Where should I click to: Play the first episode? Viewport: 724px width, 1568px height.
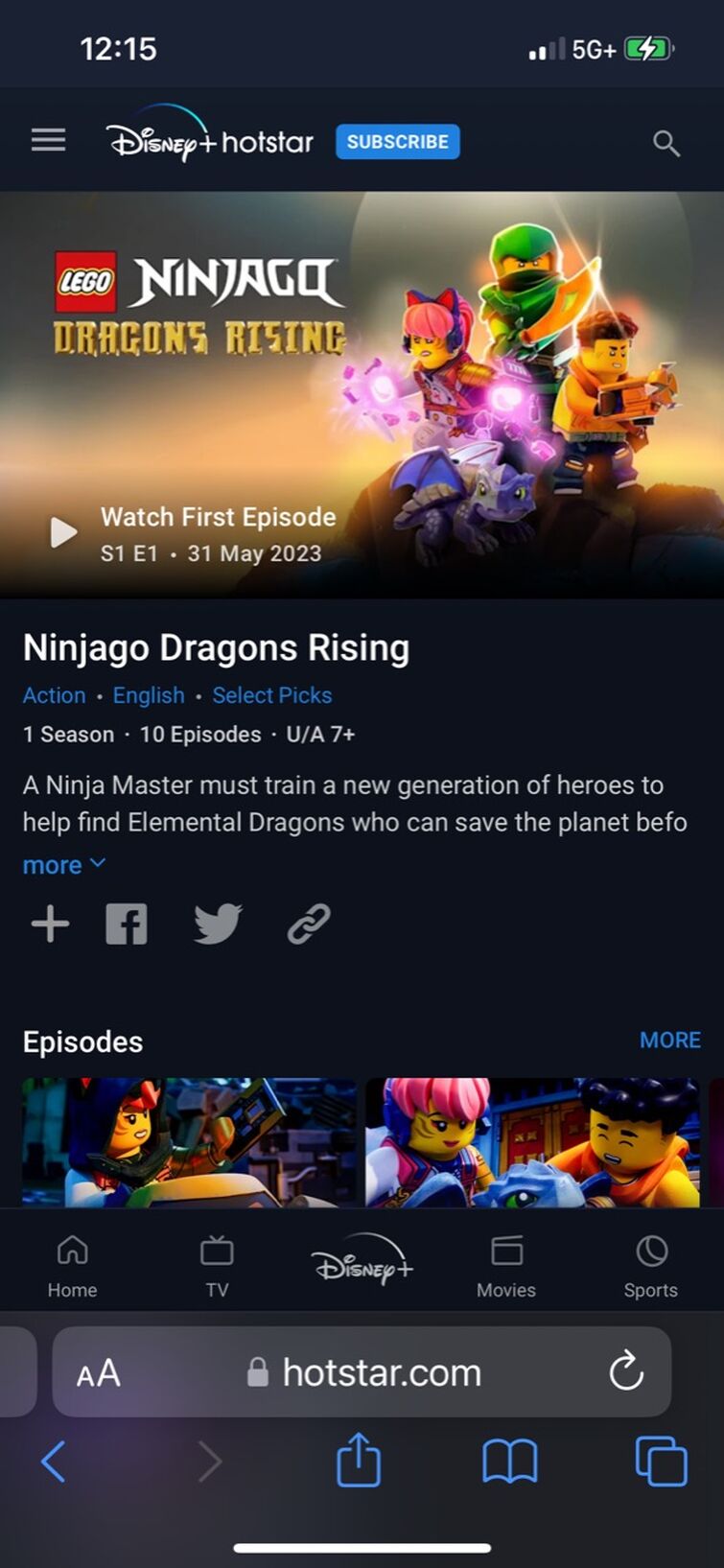coord(64,532)
